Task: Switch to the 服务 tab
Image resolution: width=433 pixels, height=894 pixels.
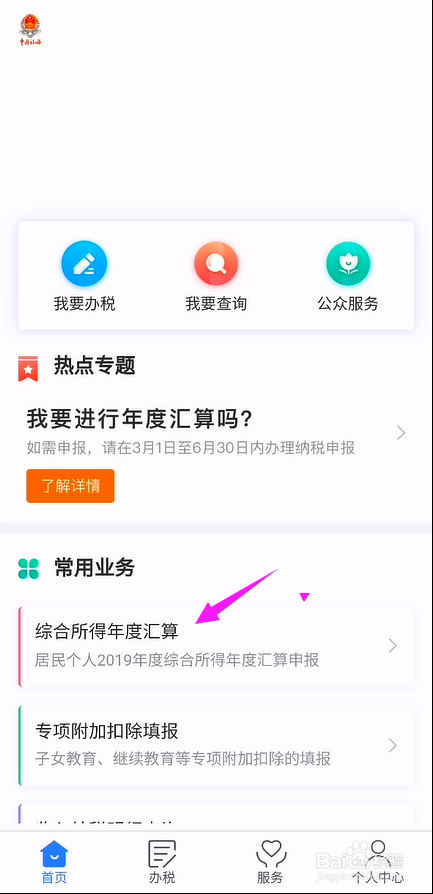Action: [270, 862]
